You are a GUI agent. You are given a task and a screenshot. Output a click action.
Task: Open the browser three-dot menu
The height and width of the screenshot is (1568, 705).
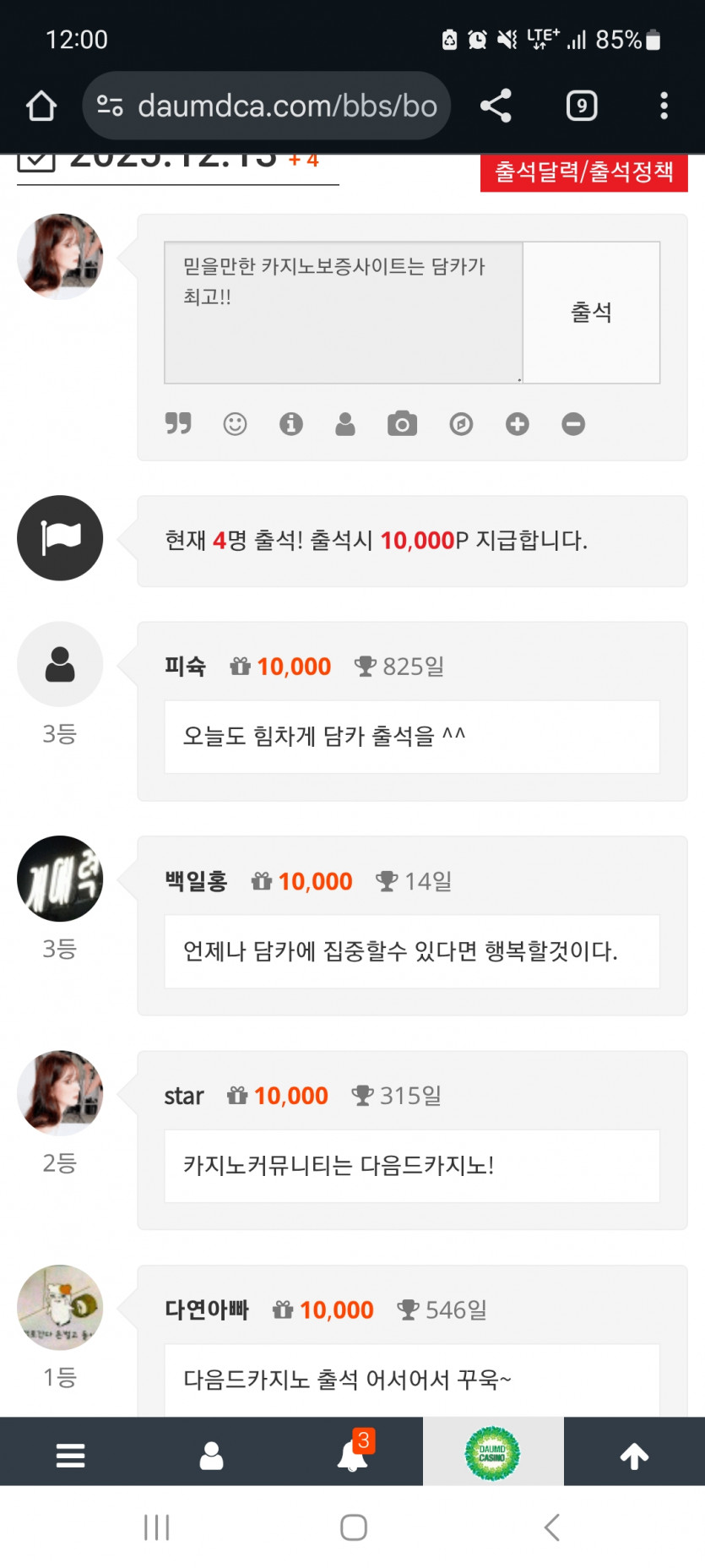664,105
